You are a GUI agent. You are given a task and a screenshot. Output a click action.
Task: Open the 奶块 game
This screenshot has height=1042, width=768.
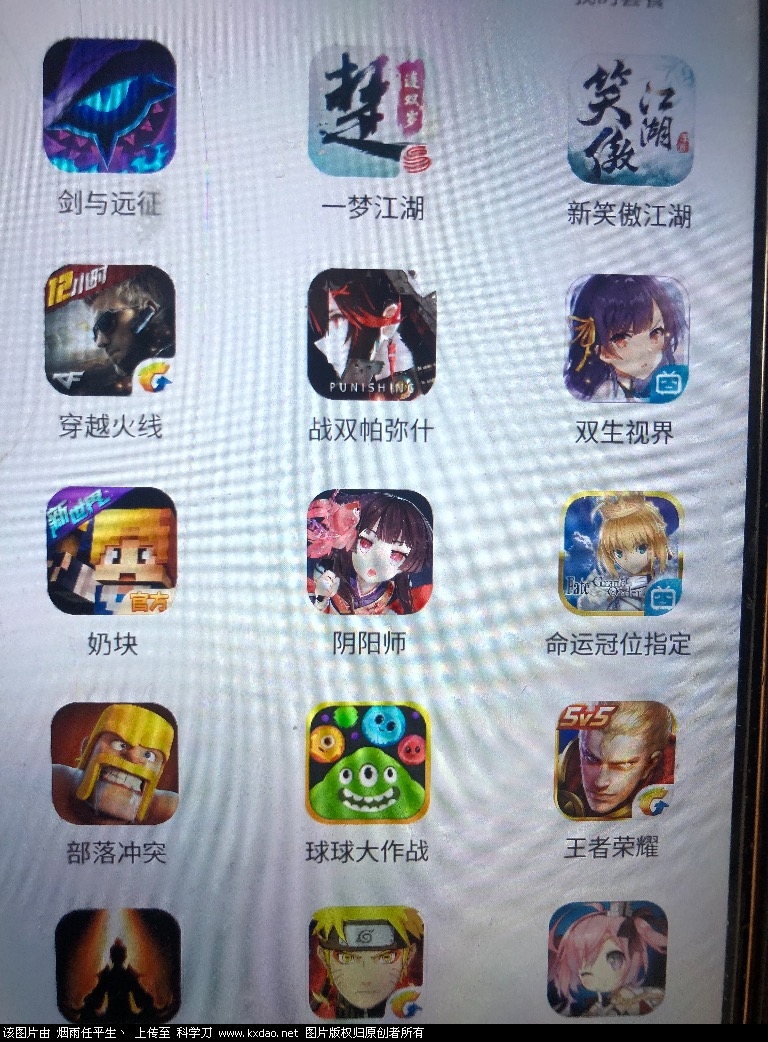click(x=112, y=551)
